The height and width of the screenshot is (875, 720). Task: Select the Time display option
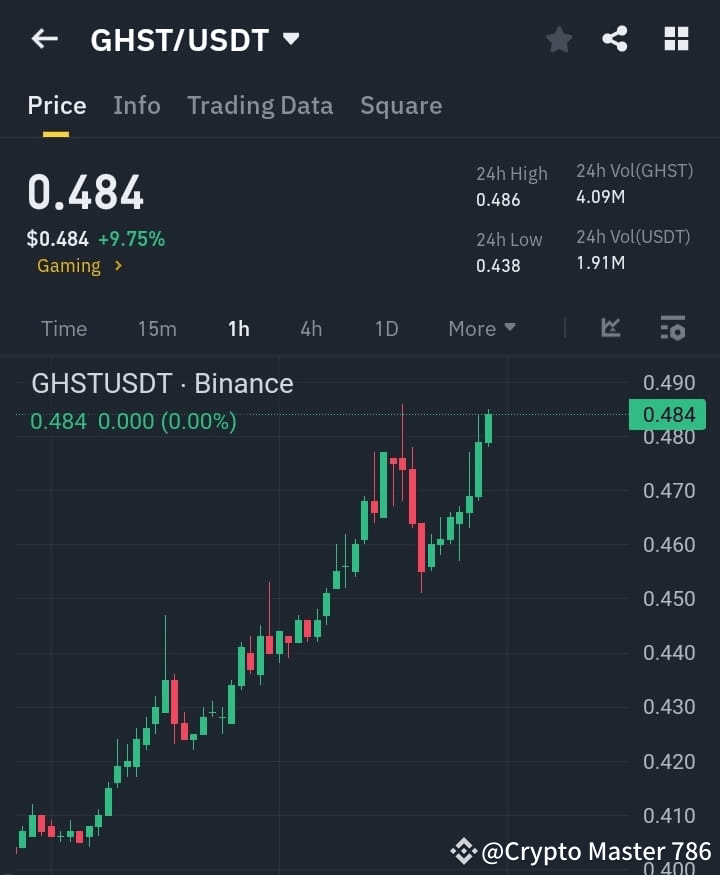[64, 328]
